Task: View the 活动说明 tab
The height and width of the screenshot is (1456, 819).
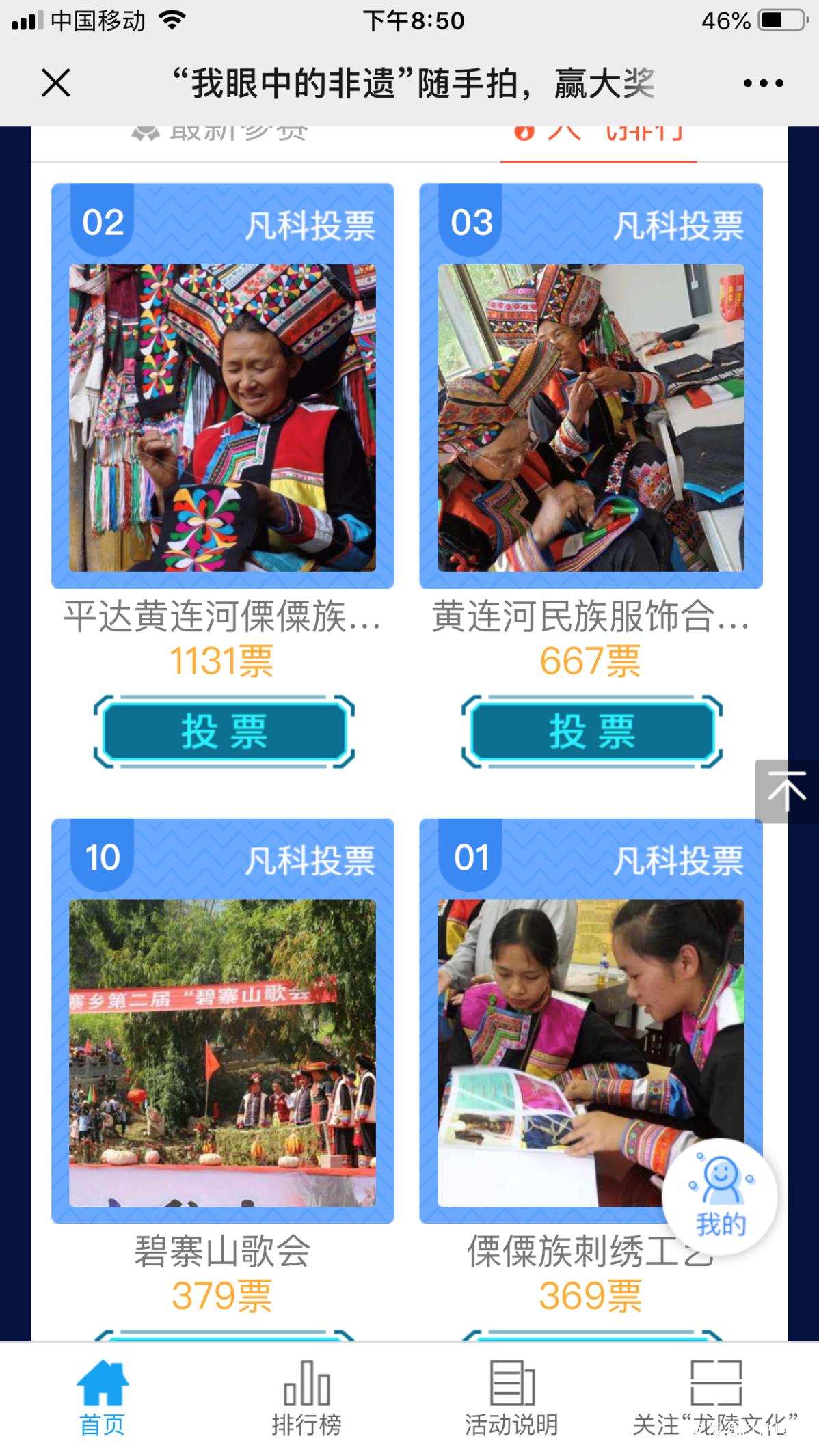Action: tap(511, 1398)
